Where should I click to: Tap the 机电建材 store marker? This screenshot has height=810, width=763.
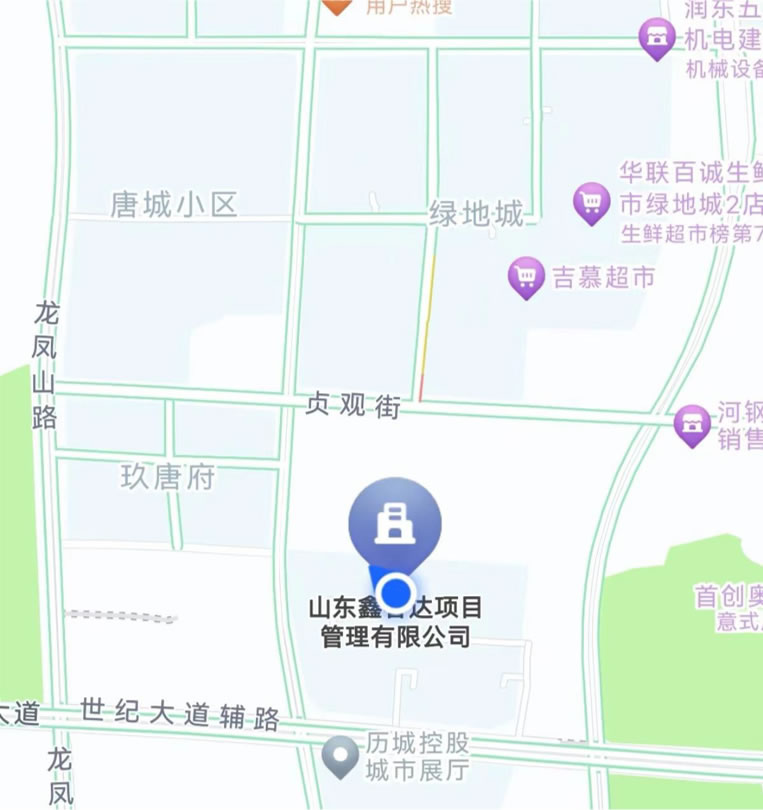[656, 37]
